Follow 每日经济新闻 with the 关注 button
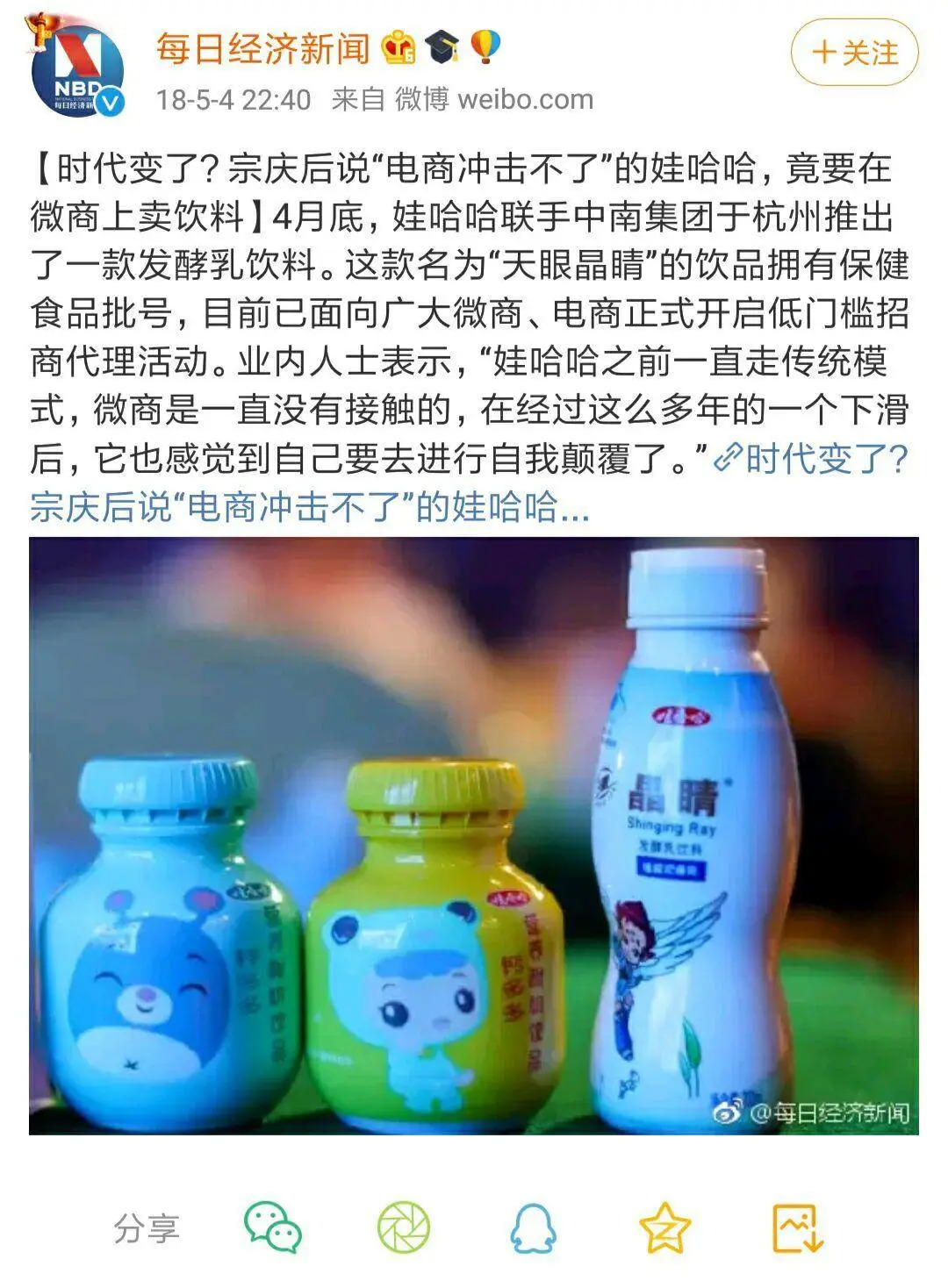The width and height of the screenshot is (948, 1288). pos(854,53)
